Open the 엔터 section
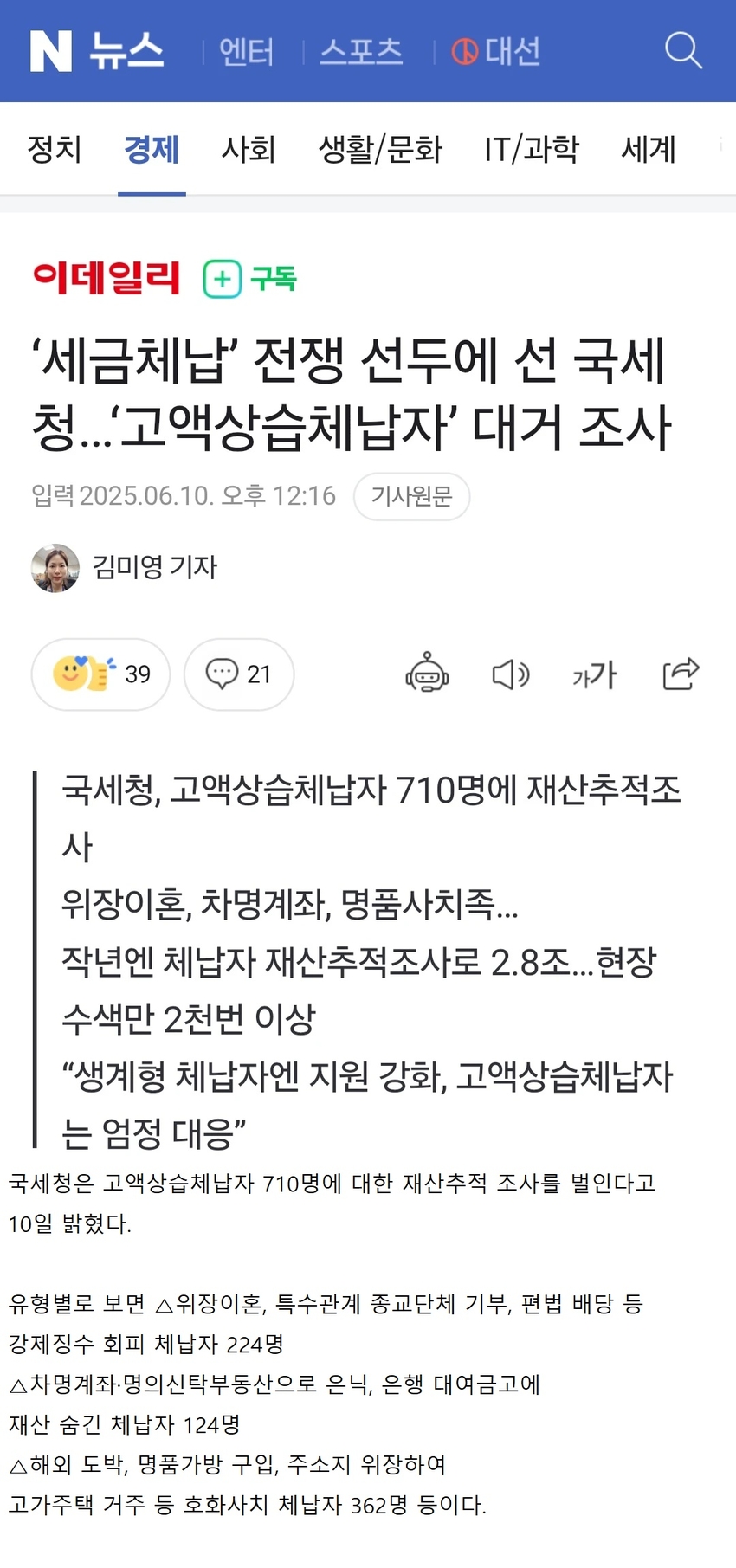Viewport: 736px width, 1568px height. (x=246, y=52)
